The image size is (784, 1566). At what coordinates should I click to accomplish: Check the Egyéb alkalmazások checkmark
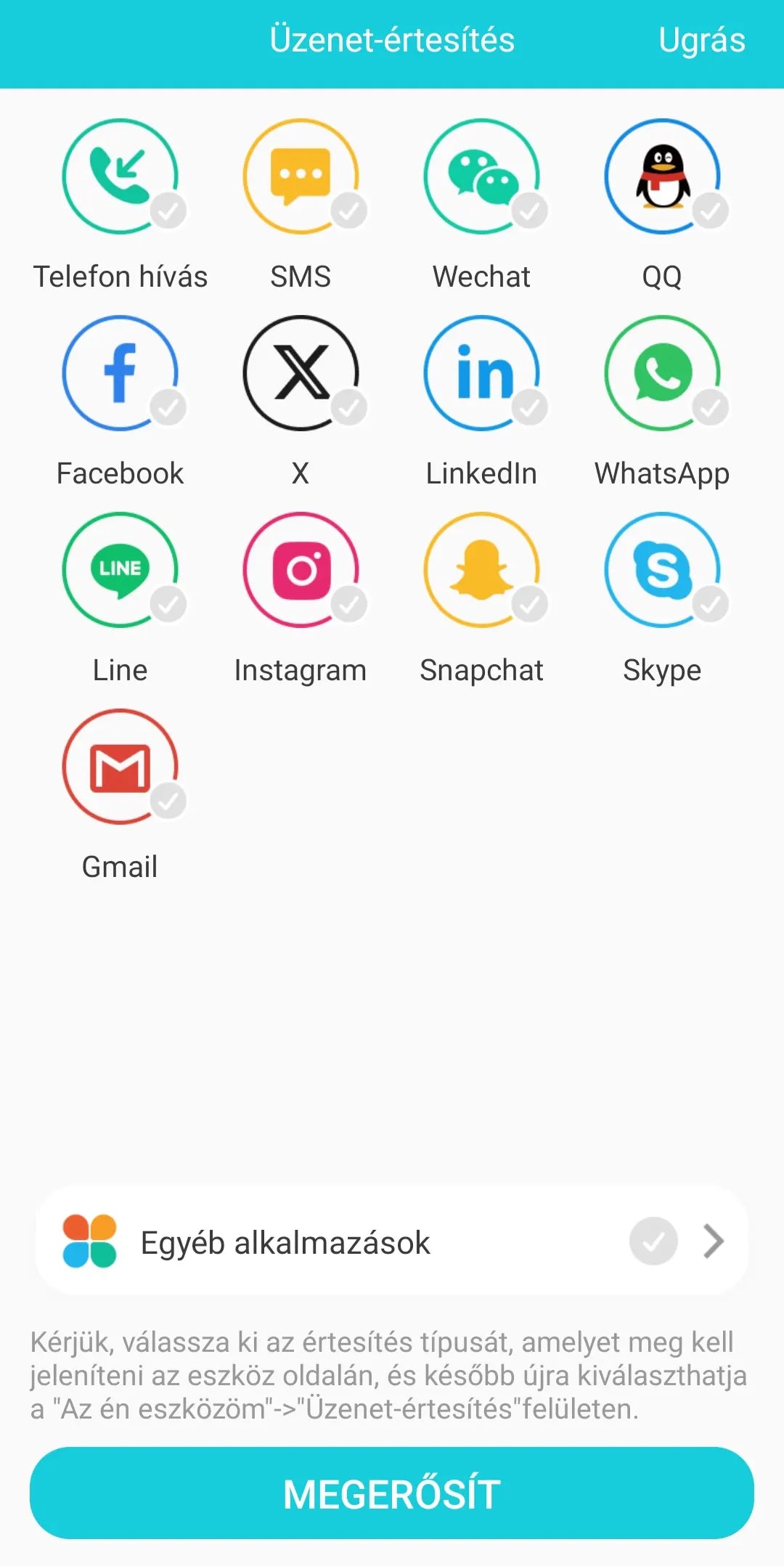coord(653,1241)
